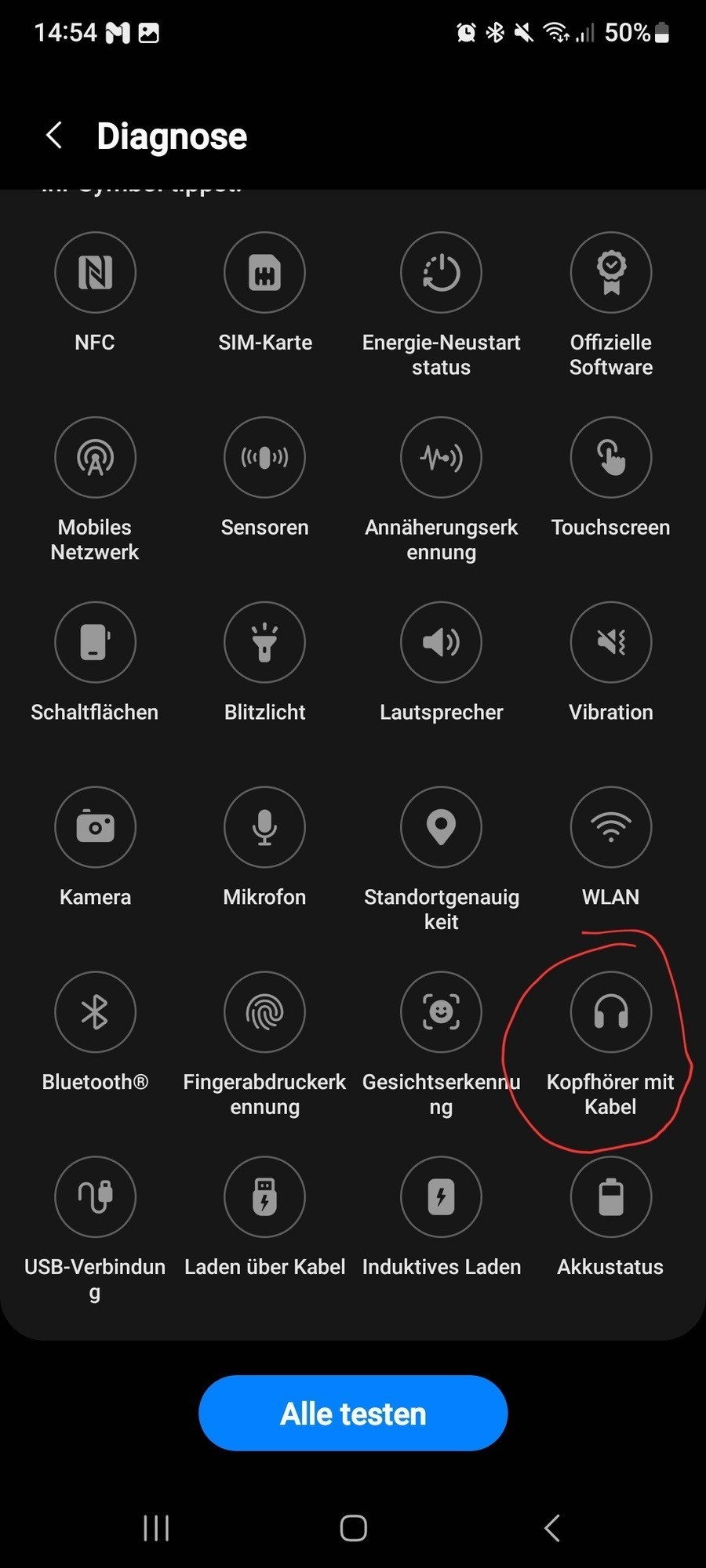This screenshot has height=1568, width=706.
Task: Go to the system home screen
Action: click(353, 1528)
